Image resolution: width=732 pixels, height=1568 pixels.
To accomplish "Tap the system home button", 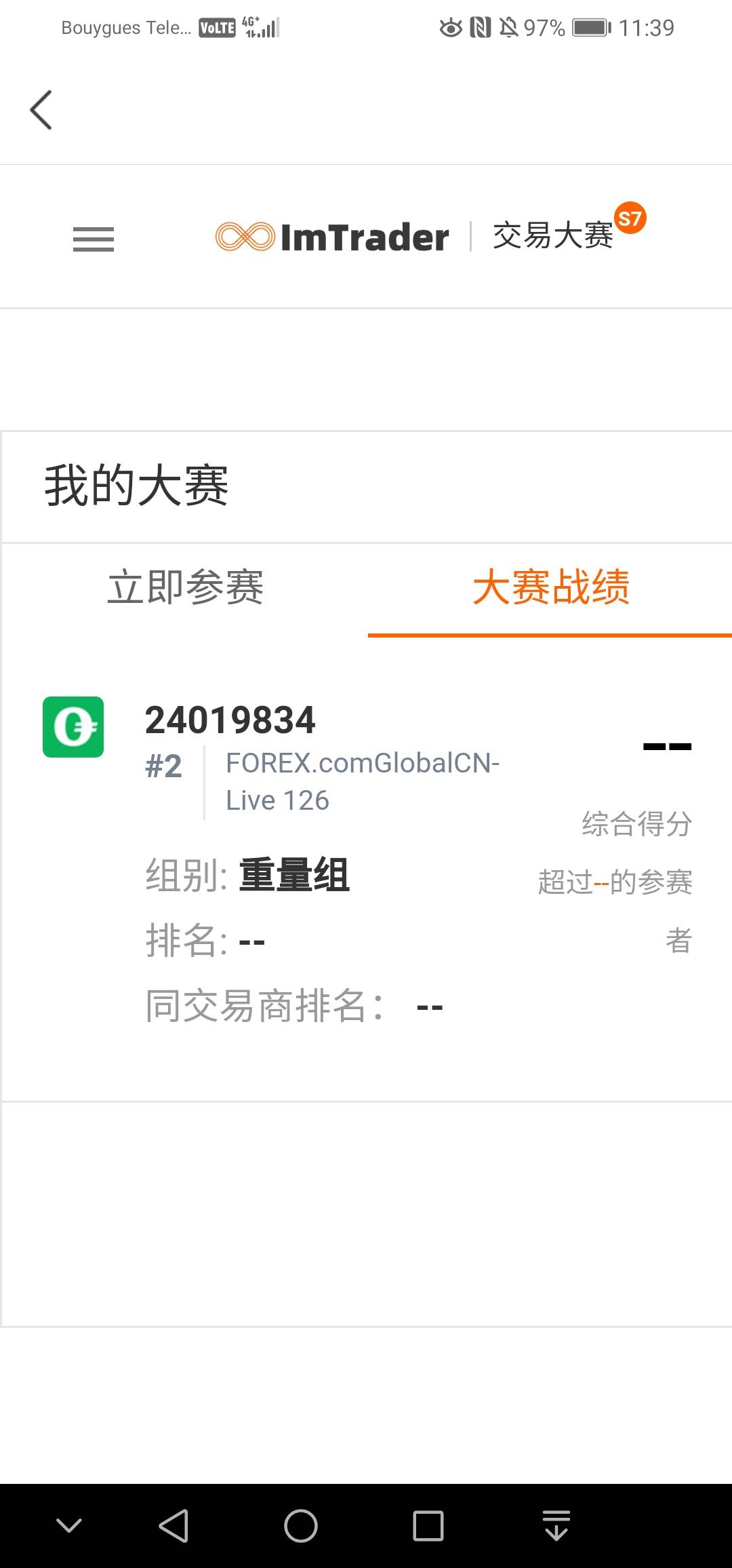I will pos(301,1526).
